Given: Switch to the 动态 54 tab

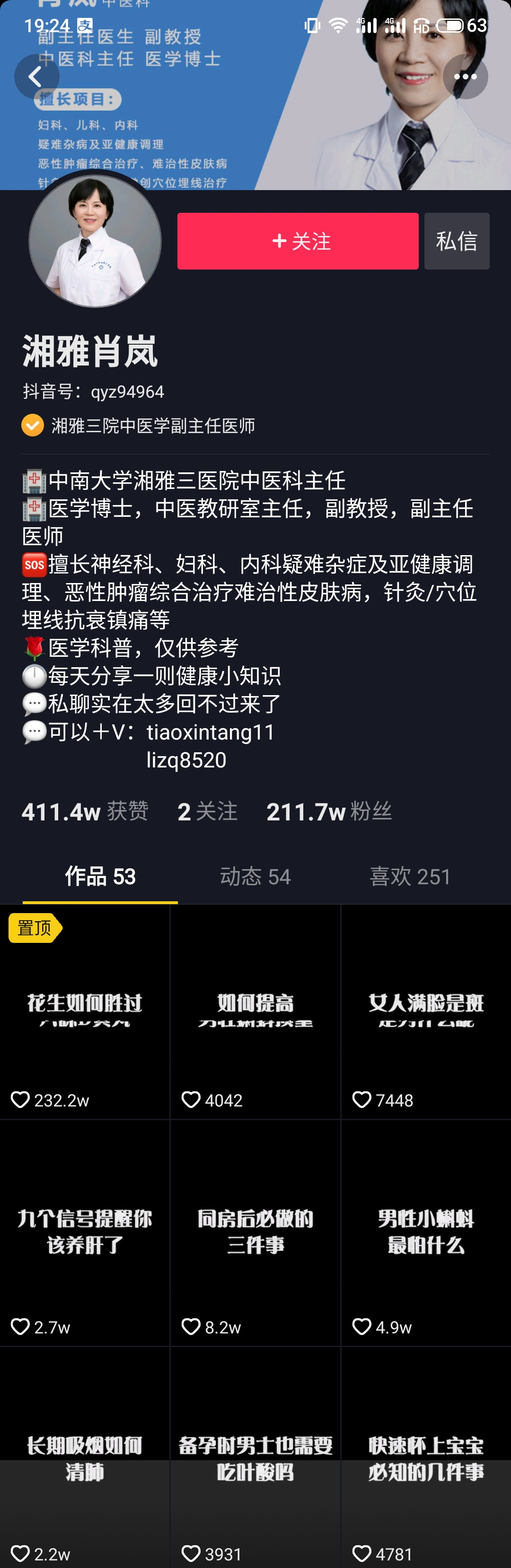Looking at the screenshot, I should [255, 877].
